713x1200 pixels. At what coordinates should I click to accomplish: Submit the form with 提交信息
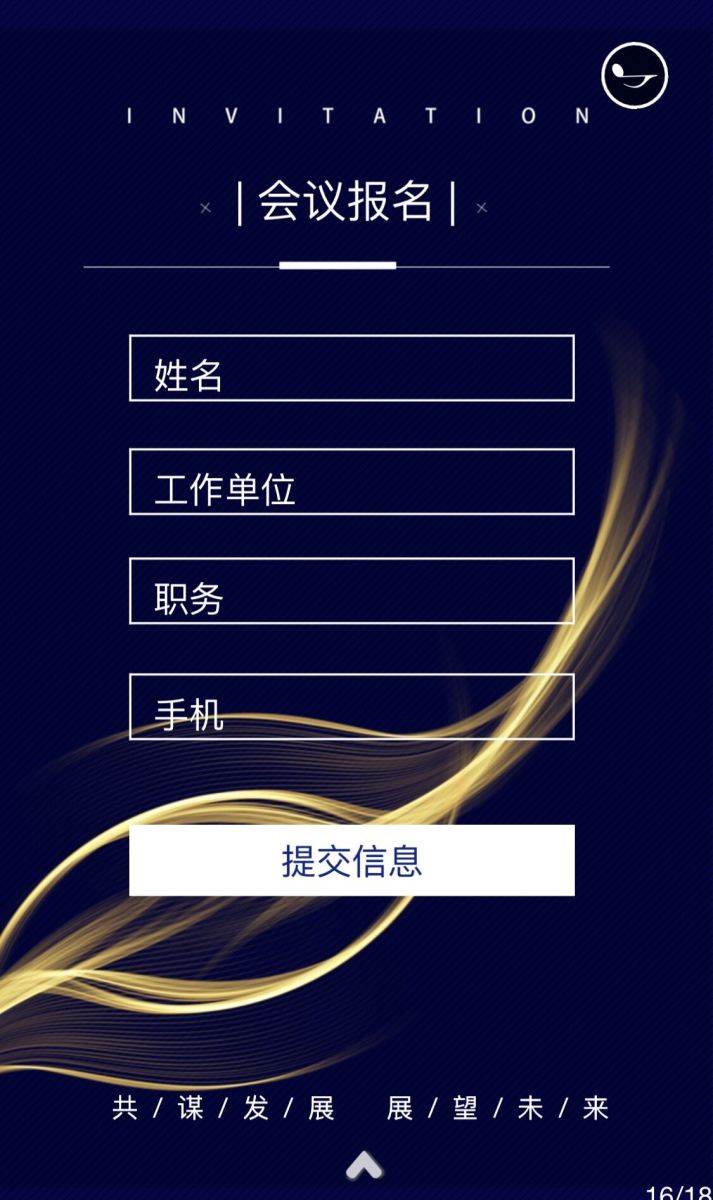(351, 860)
